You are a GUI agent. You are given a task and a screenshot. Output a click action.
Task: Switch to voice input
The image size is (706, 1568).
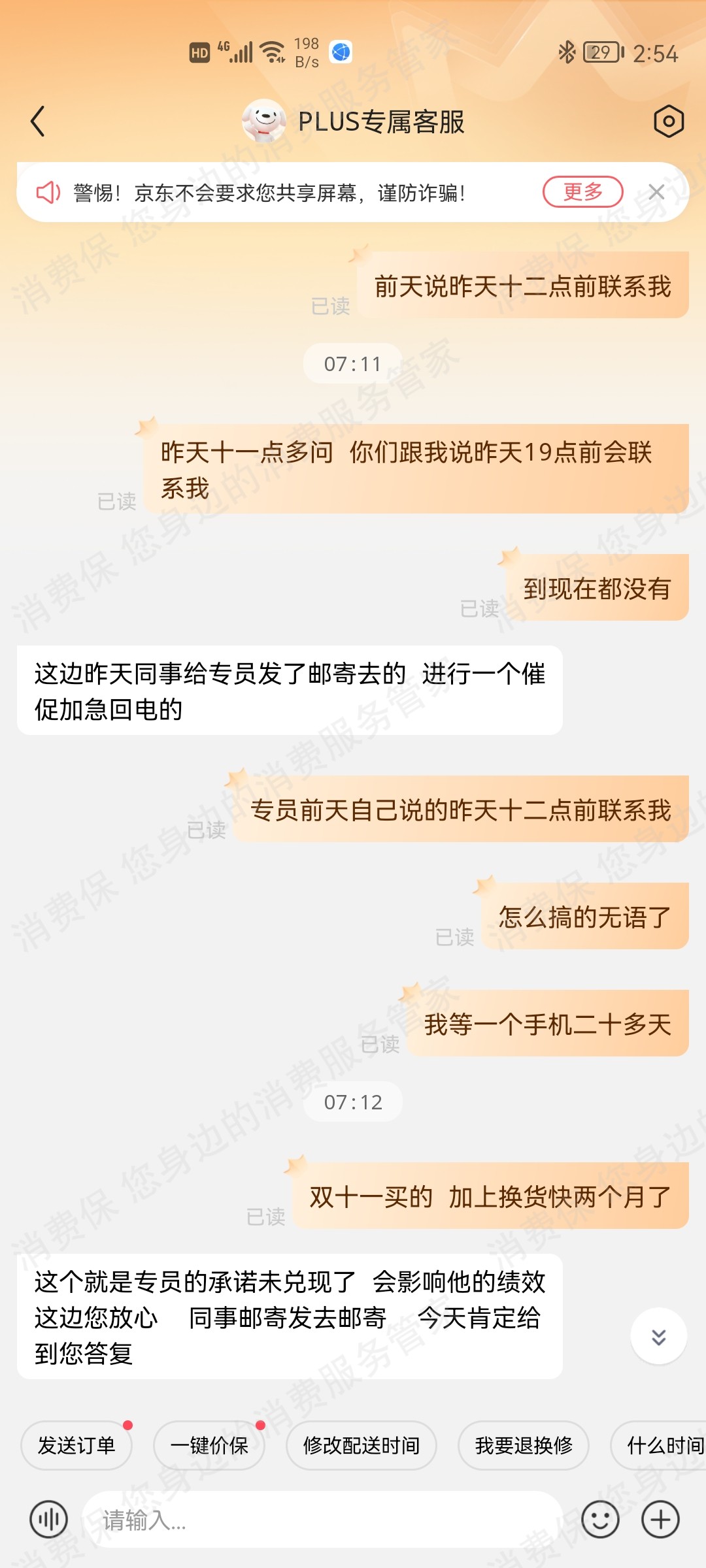pos(48,1520)
